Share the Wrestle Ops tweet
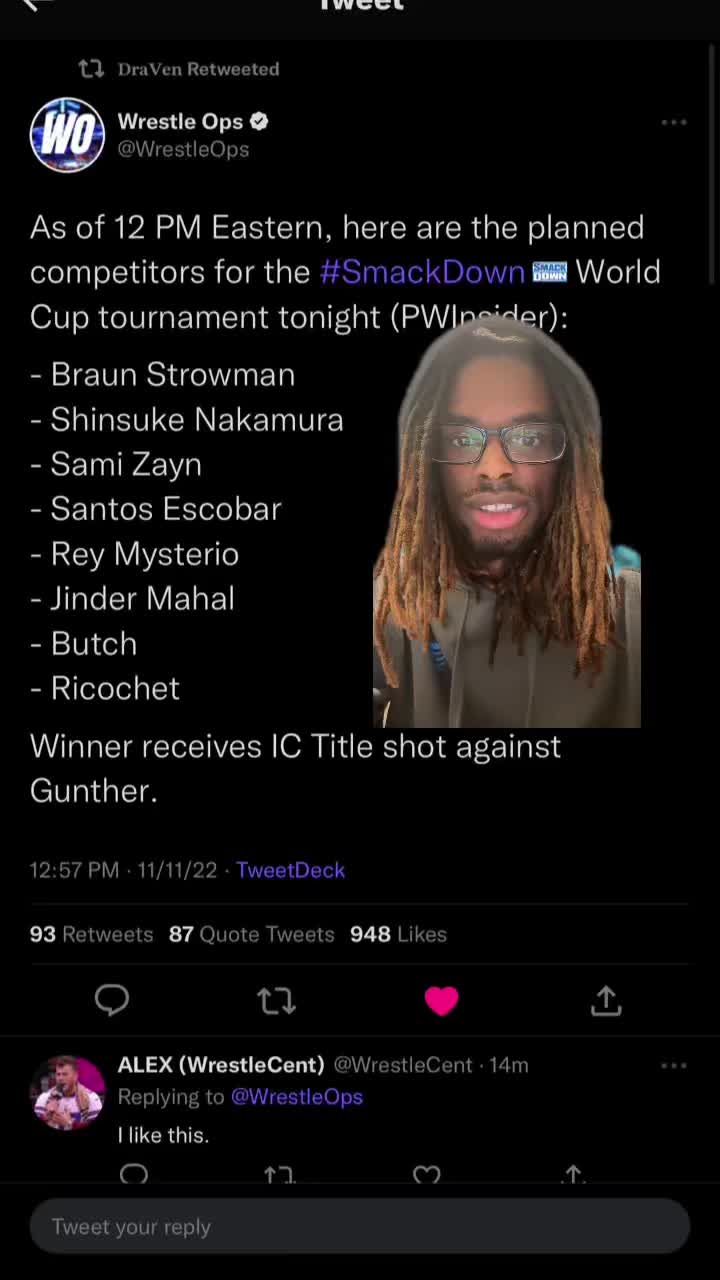 point(606,1000)
